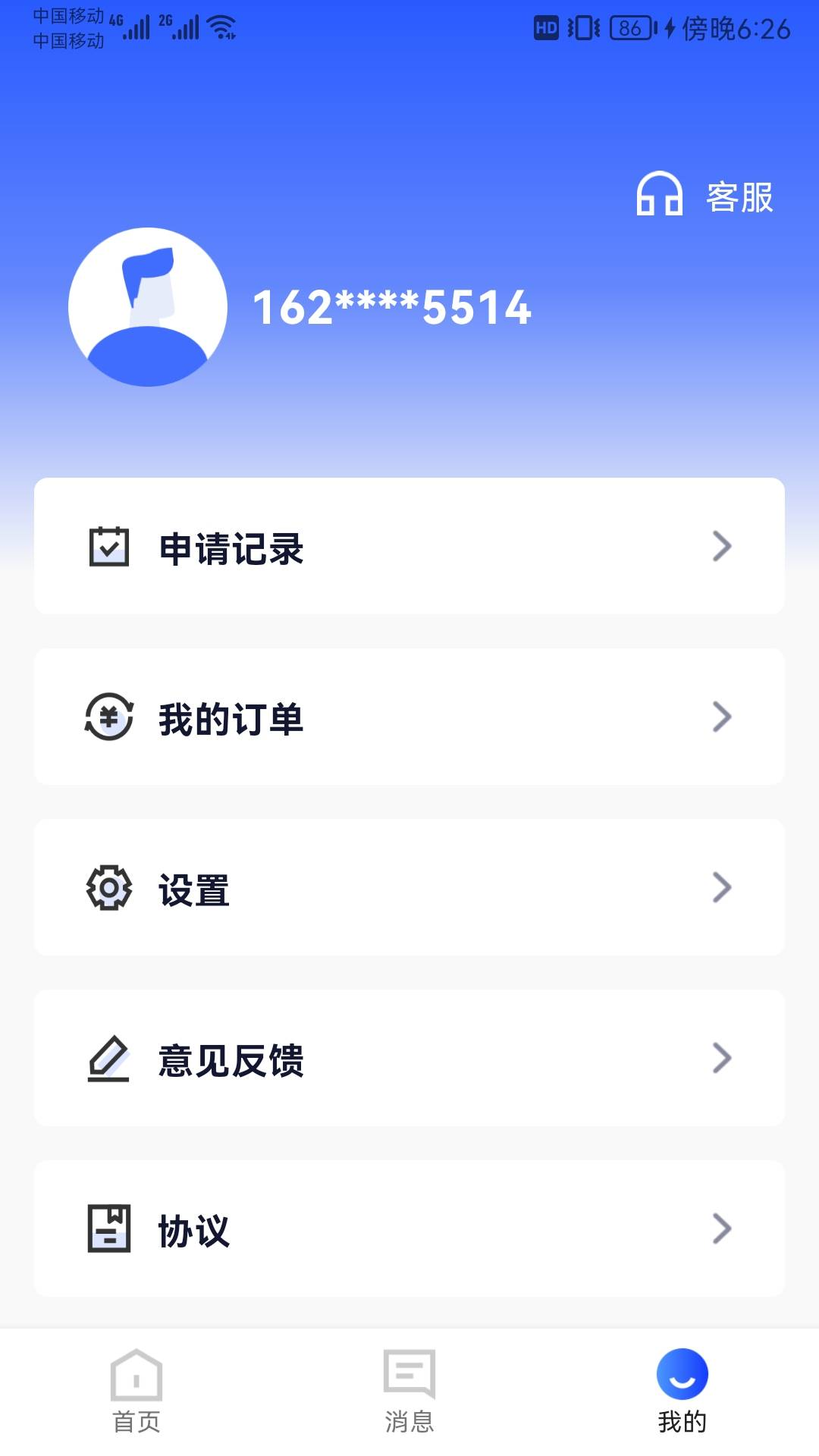Image resolution: width=819 pixels, height=1456 pixels.
Task: Tap the profile avatar picture
Action: 148,307
